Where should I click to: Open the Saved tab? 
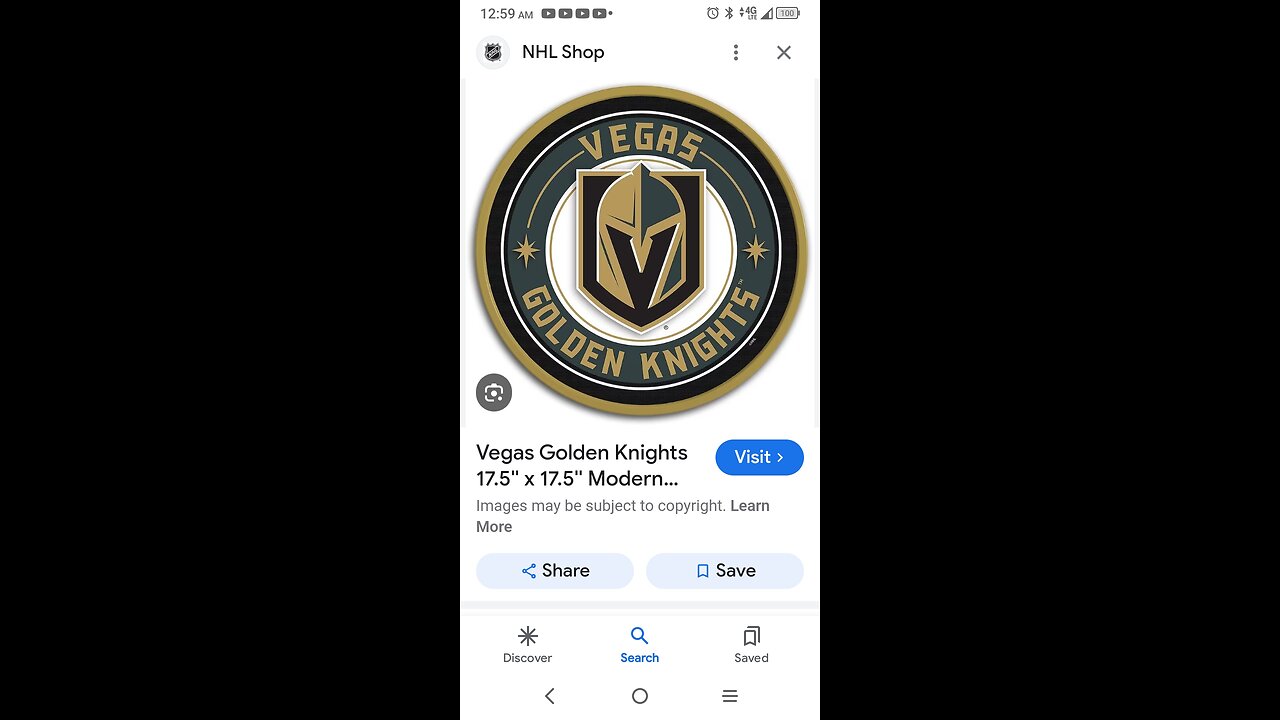coord(751,645)
